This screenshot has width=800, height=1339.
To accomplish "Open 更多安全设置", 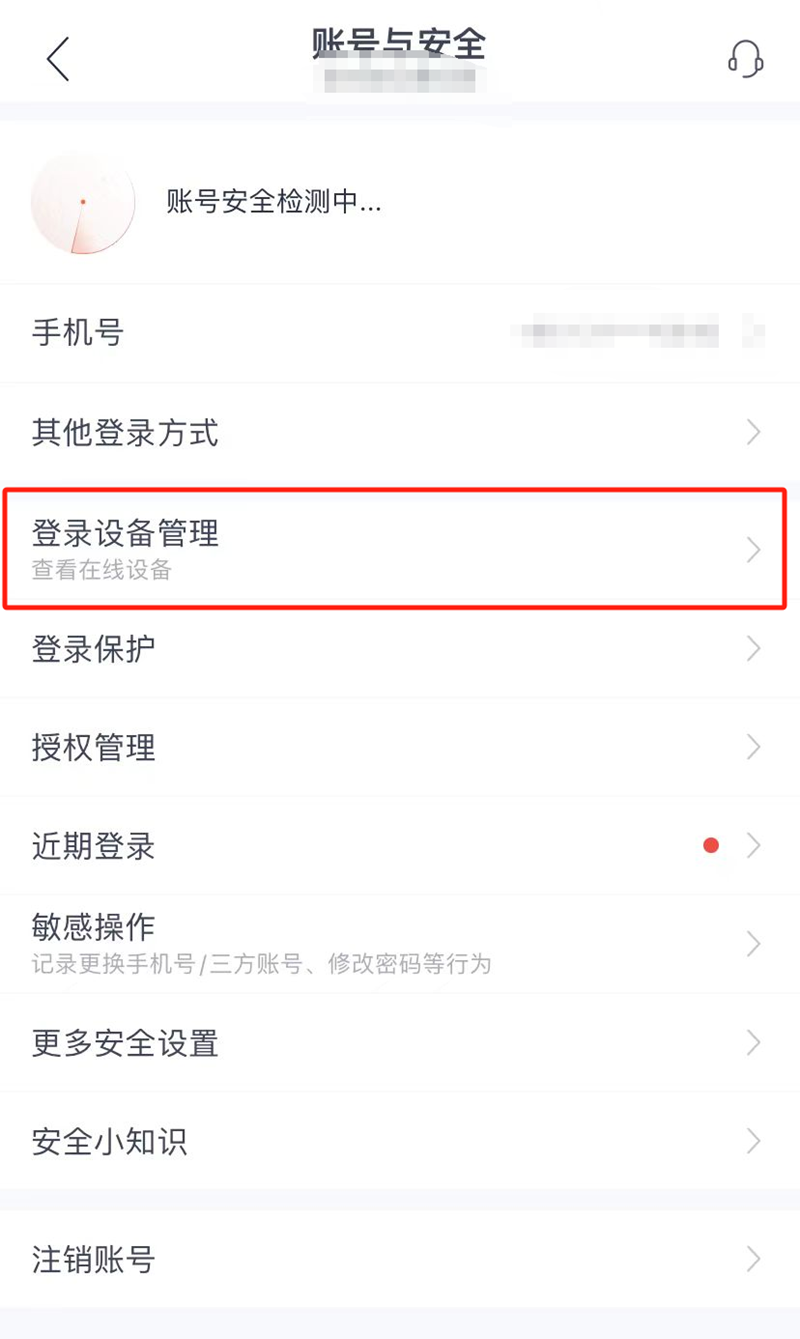I will pyautogui.click(x=400, y=1043).
